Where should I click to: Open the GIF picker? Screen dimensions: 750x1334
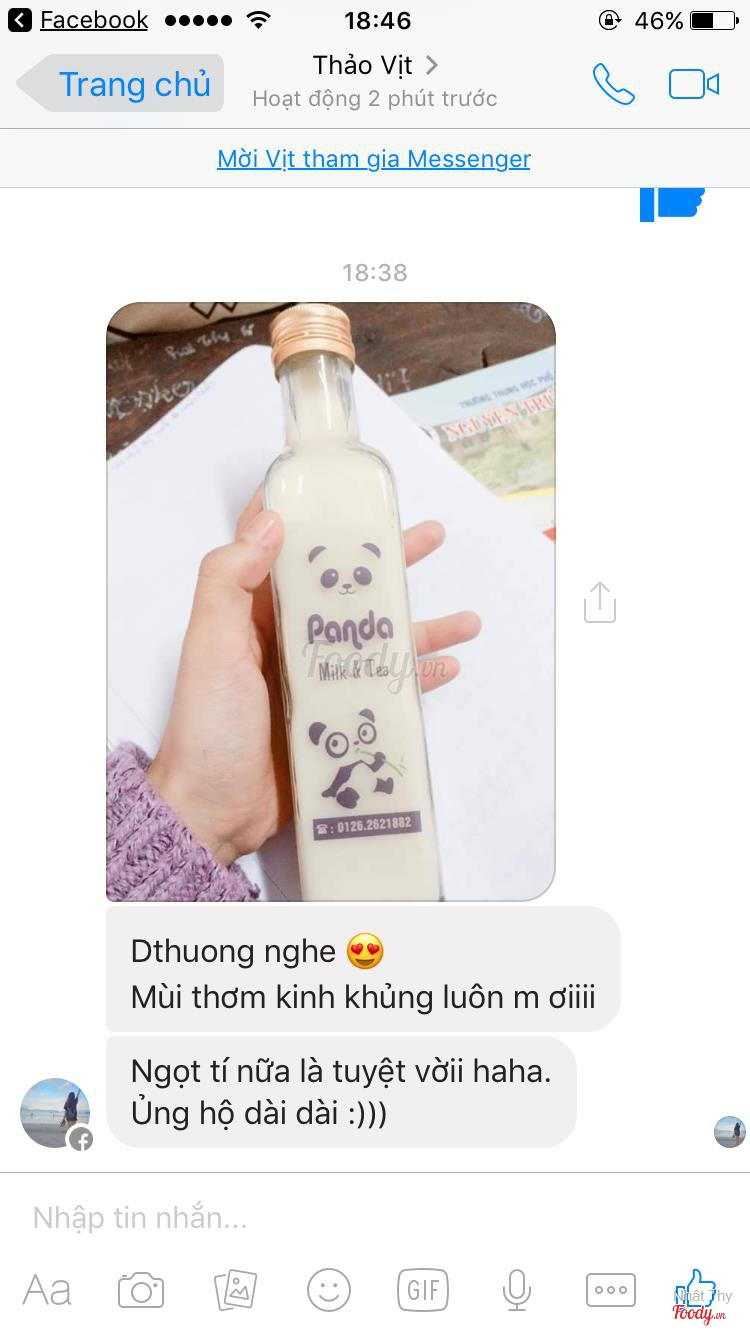pyautogui.click(x=423, y=1290)
